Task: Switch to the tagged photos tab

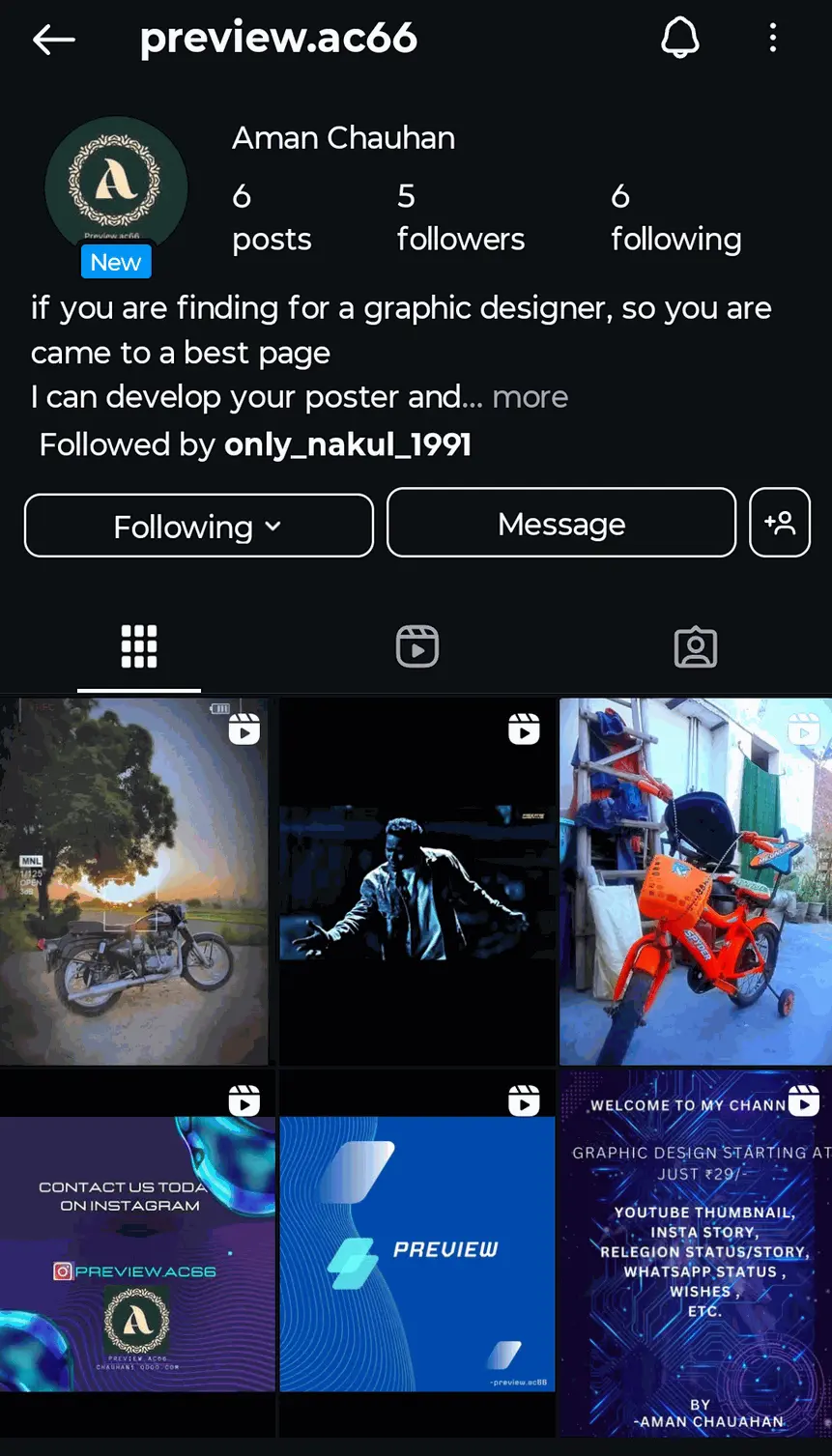Action: (695, 646)
